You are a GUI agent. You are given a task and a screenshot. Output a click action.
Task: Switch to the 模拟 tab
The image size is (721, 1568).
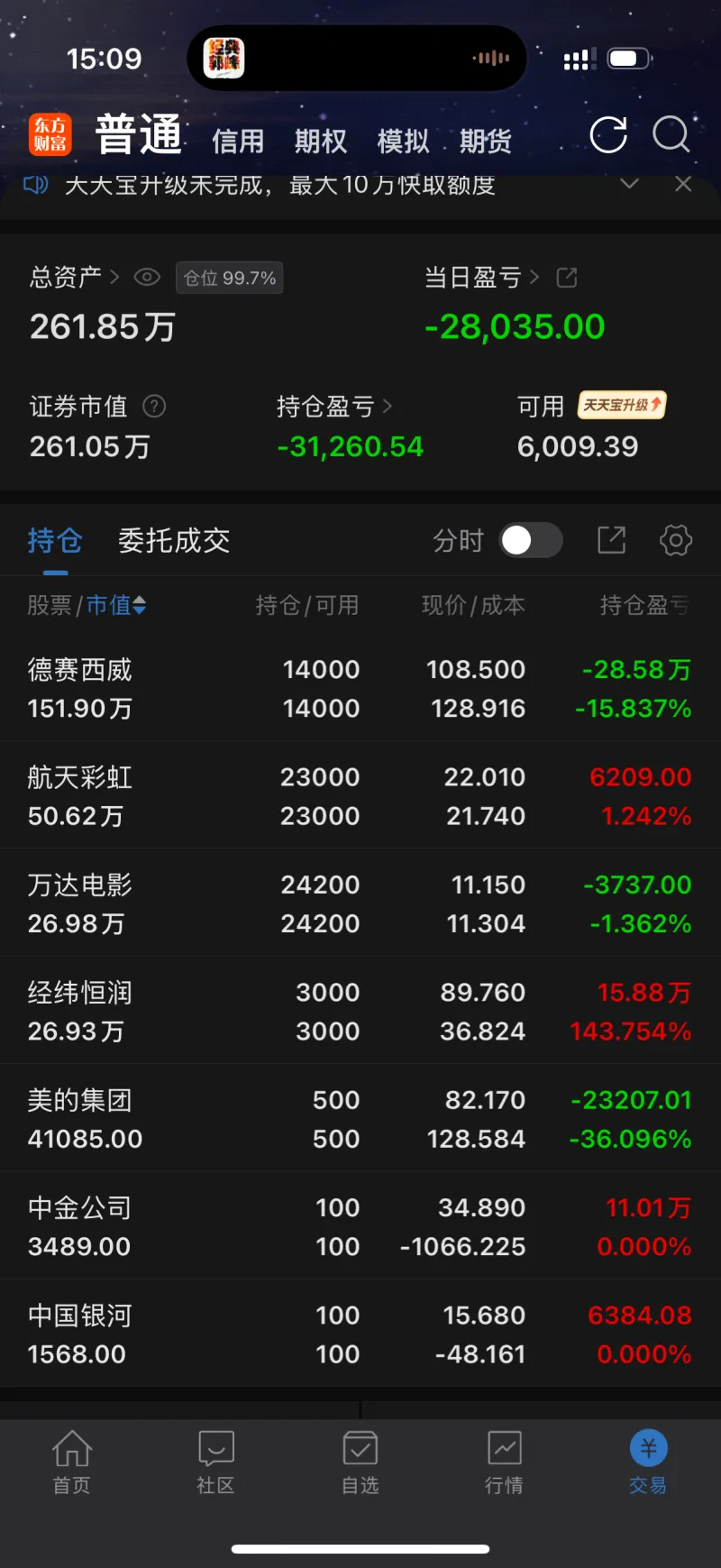(403, 141)
